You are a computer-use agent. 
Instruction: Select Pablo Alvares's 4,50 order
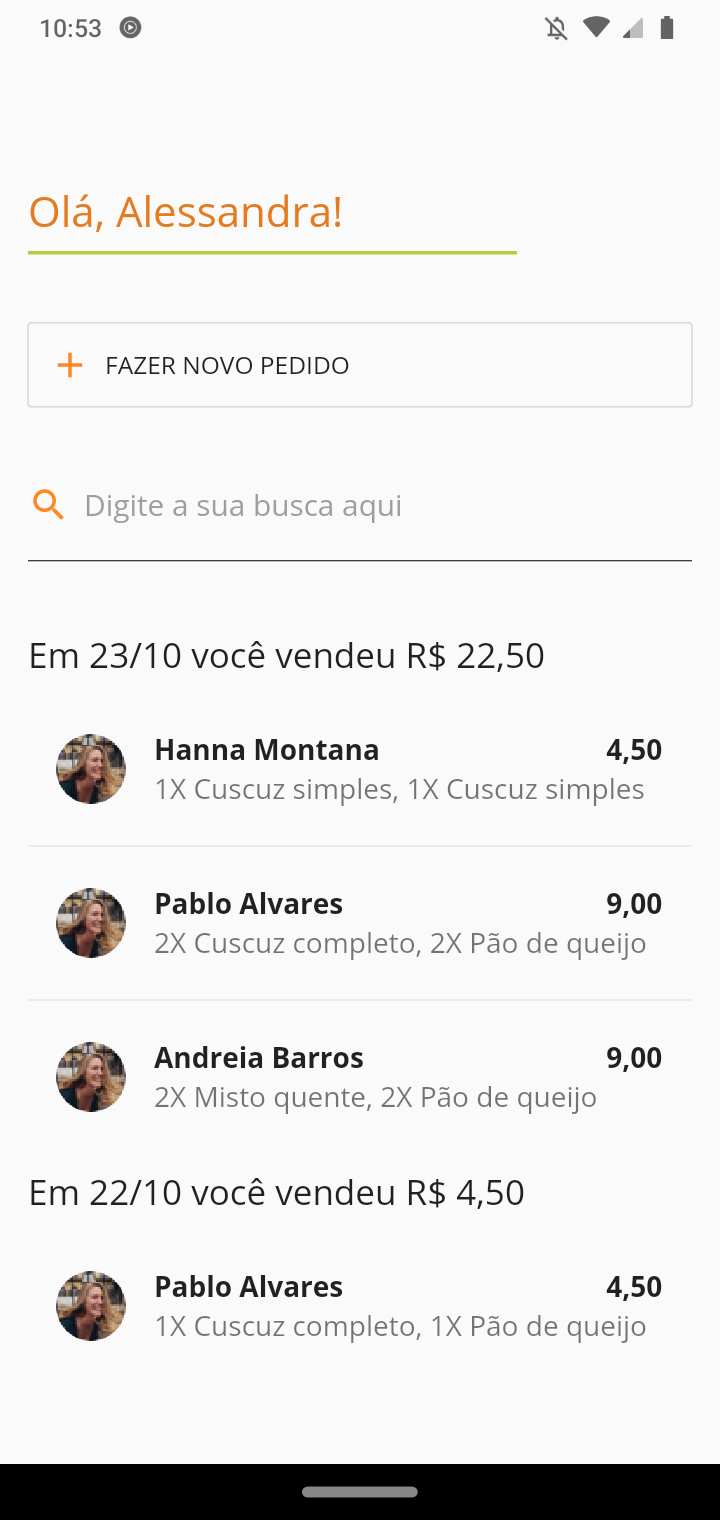[x=359, y=1306]
